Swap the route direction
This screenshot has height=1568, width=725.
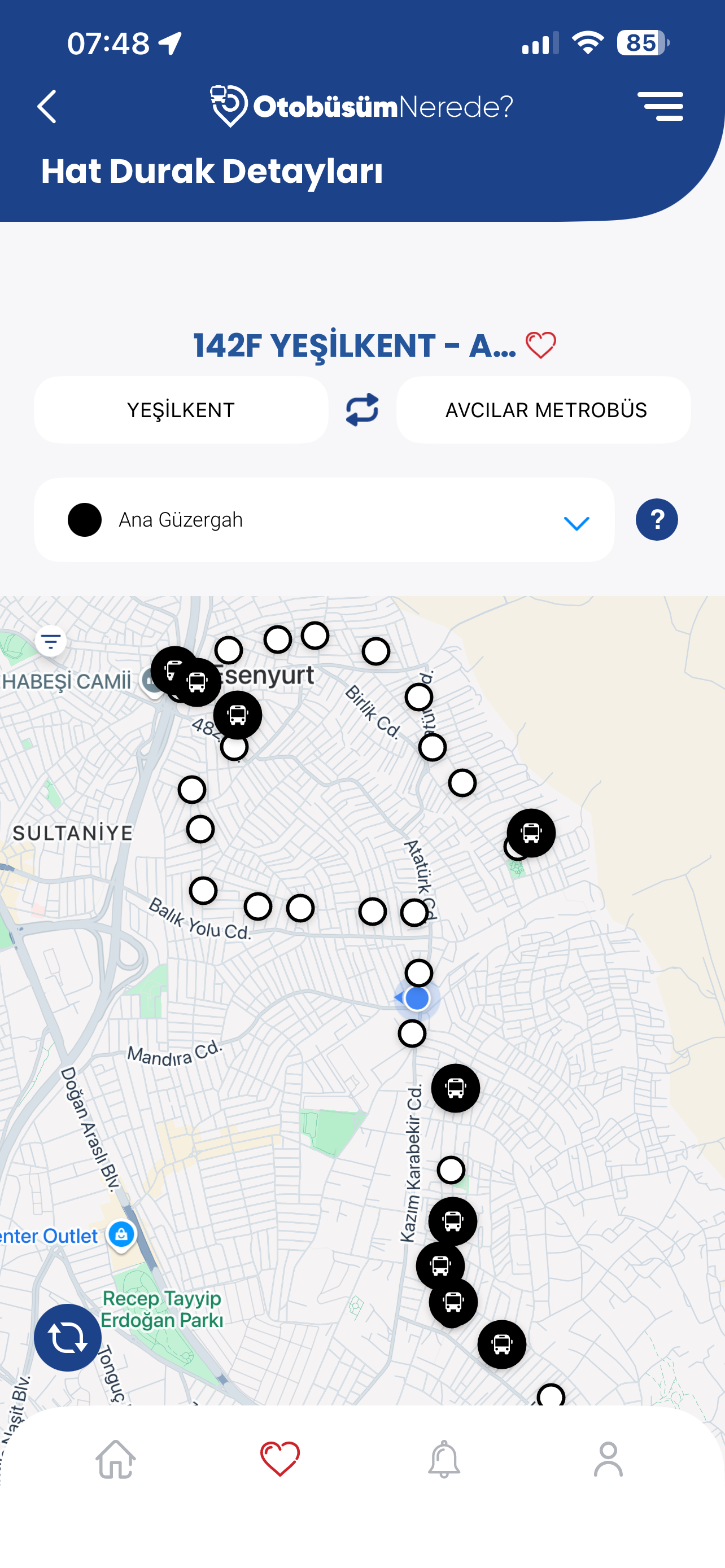tap(362, 410)
